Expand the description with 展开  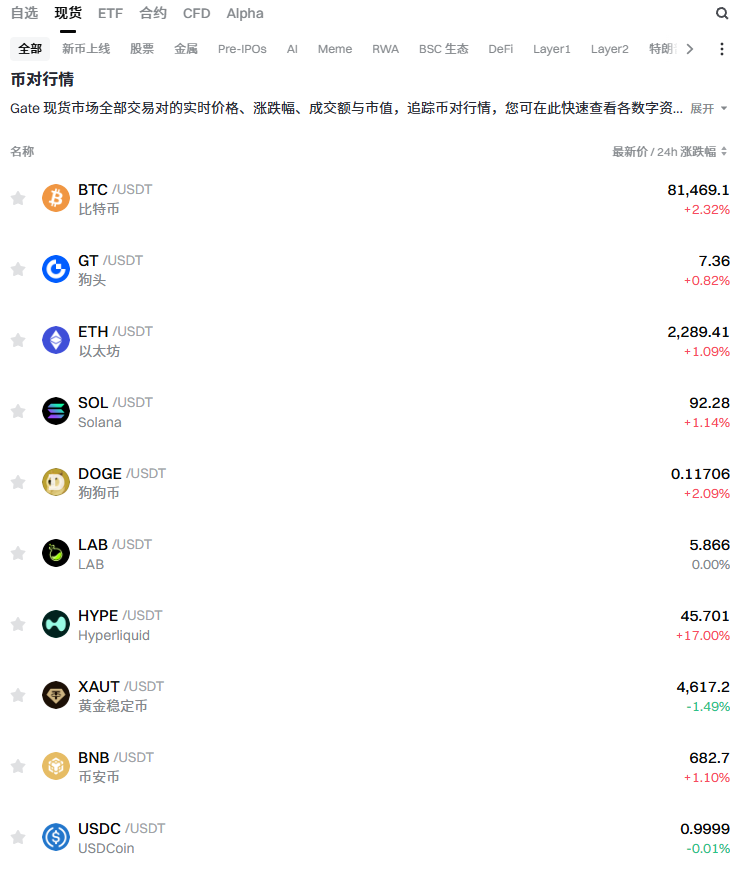coord(708,109)
